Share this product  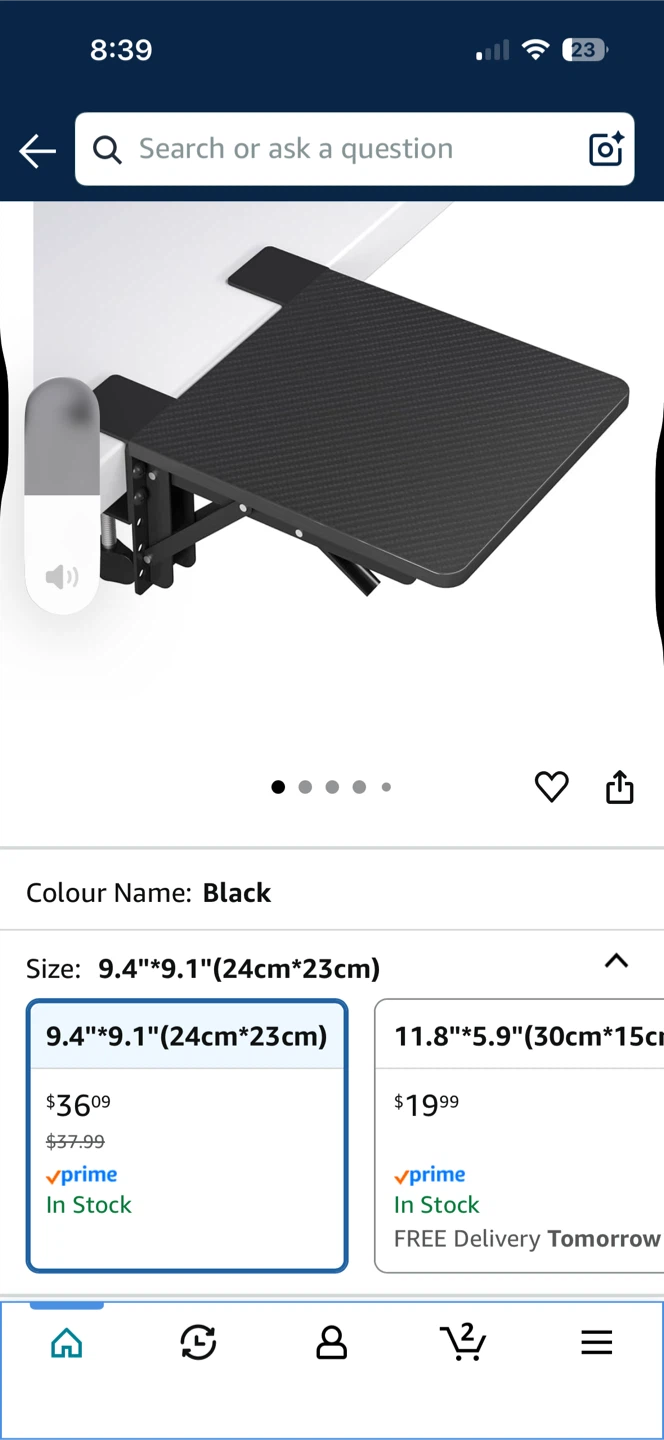pyautogui.click(x=620, y=787)
